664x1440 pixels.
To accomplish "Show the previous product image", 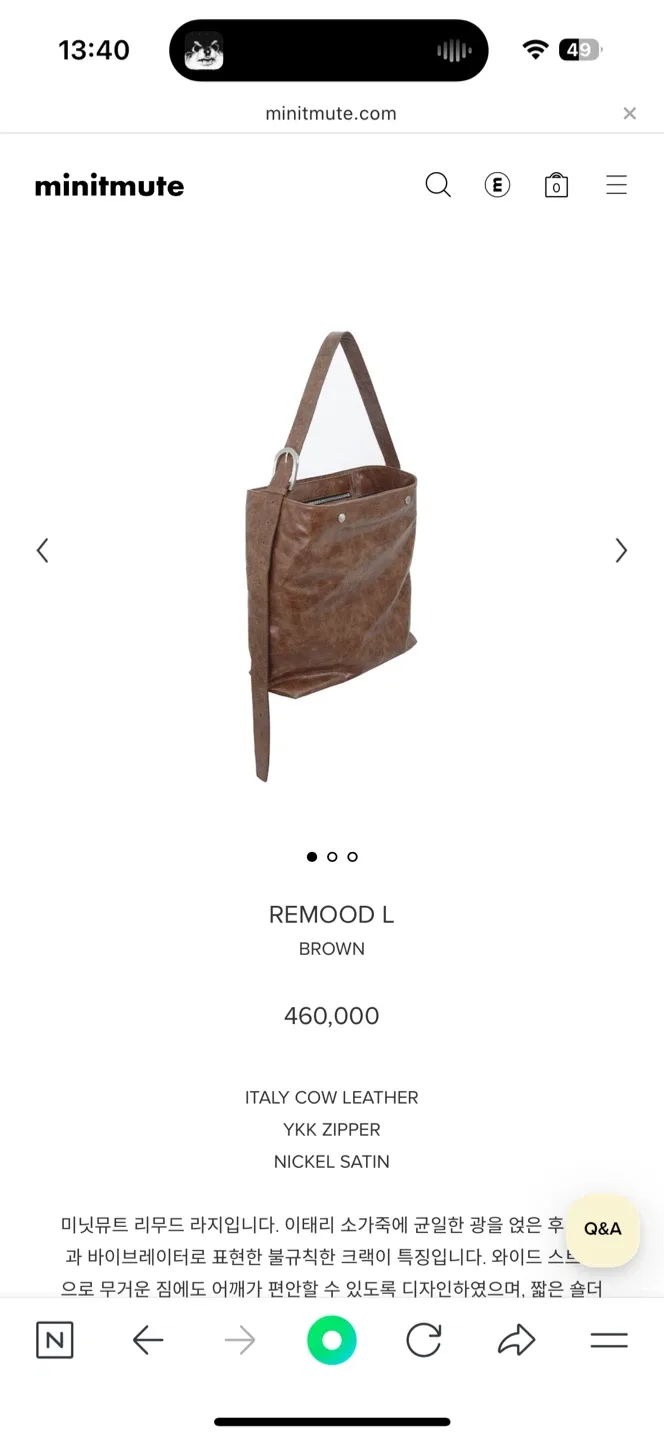I will [x=42, y=550].
